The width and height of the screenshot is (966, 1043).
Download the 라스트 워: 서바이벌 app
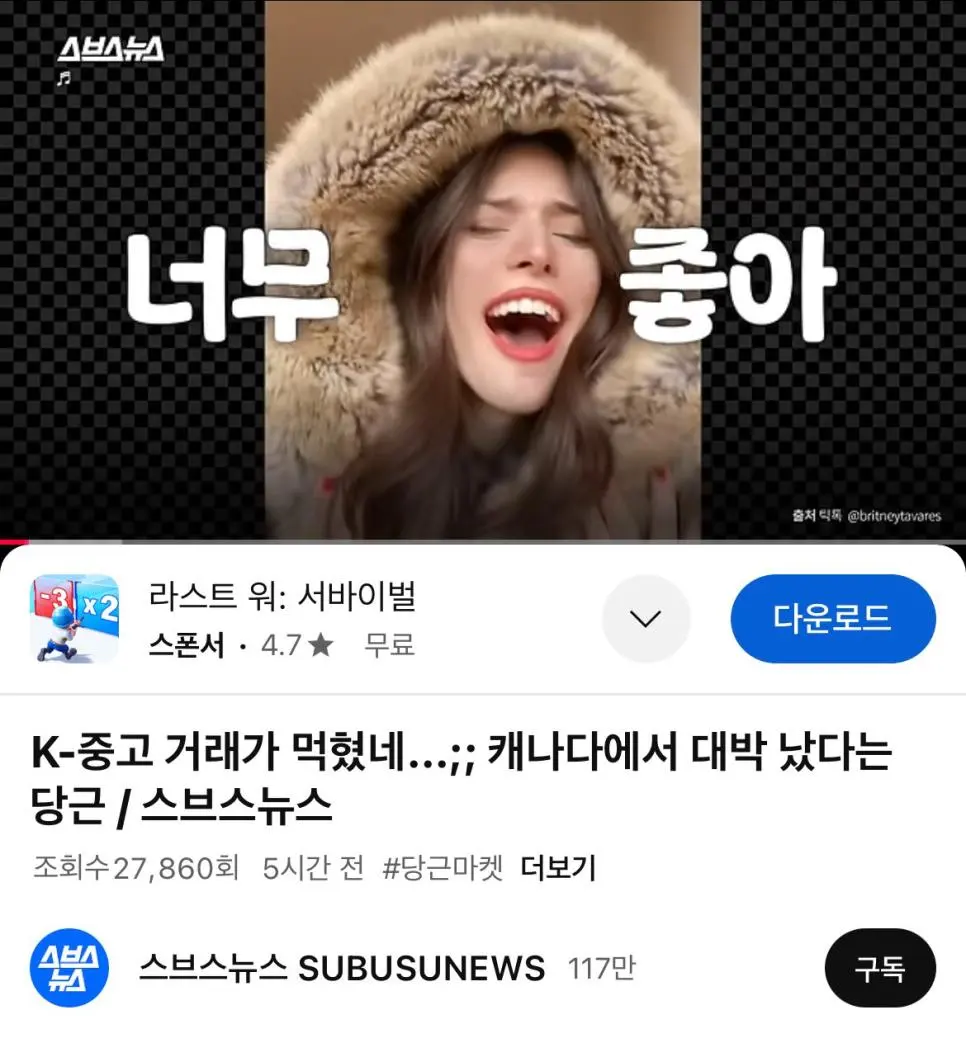833,618
